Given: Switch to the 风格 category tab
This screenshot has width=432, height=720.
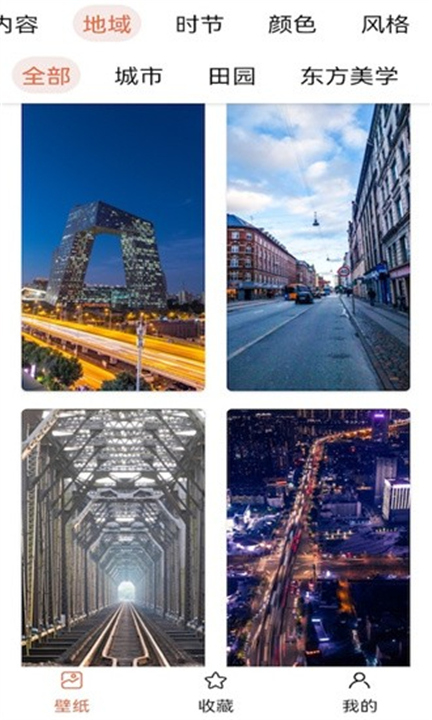Looking at the screenshot, I should point(385,24).
